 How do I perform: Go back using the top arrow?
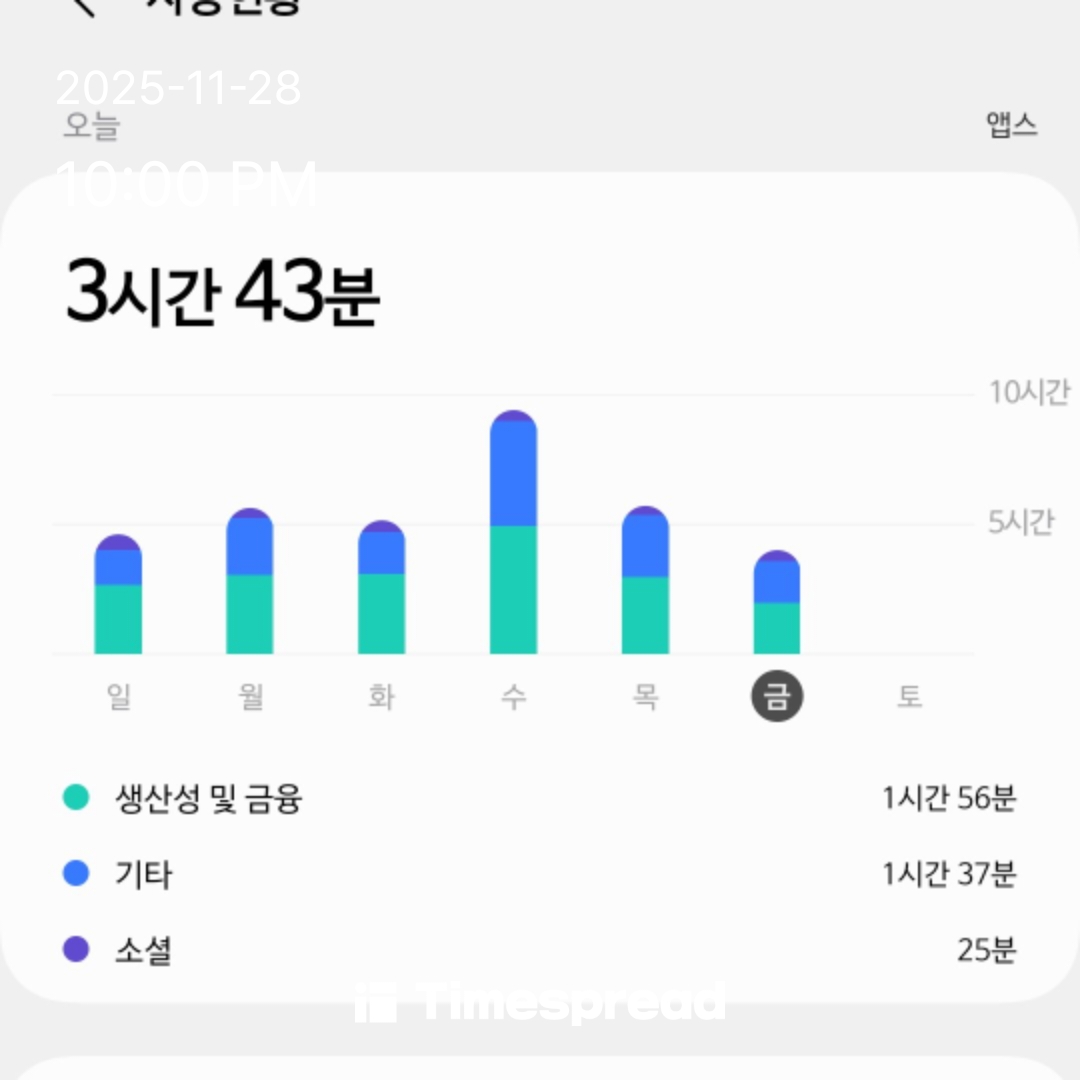84,6
